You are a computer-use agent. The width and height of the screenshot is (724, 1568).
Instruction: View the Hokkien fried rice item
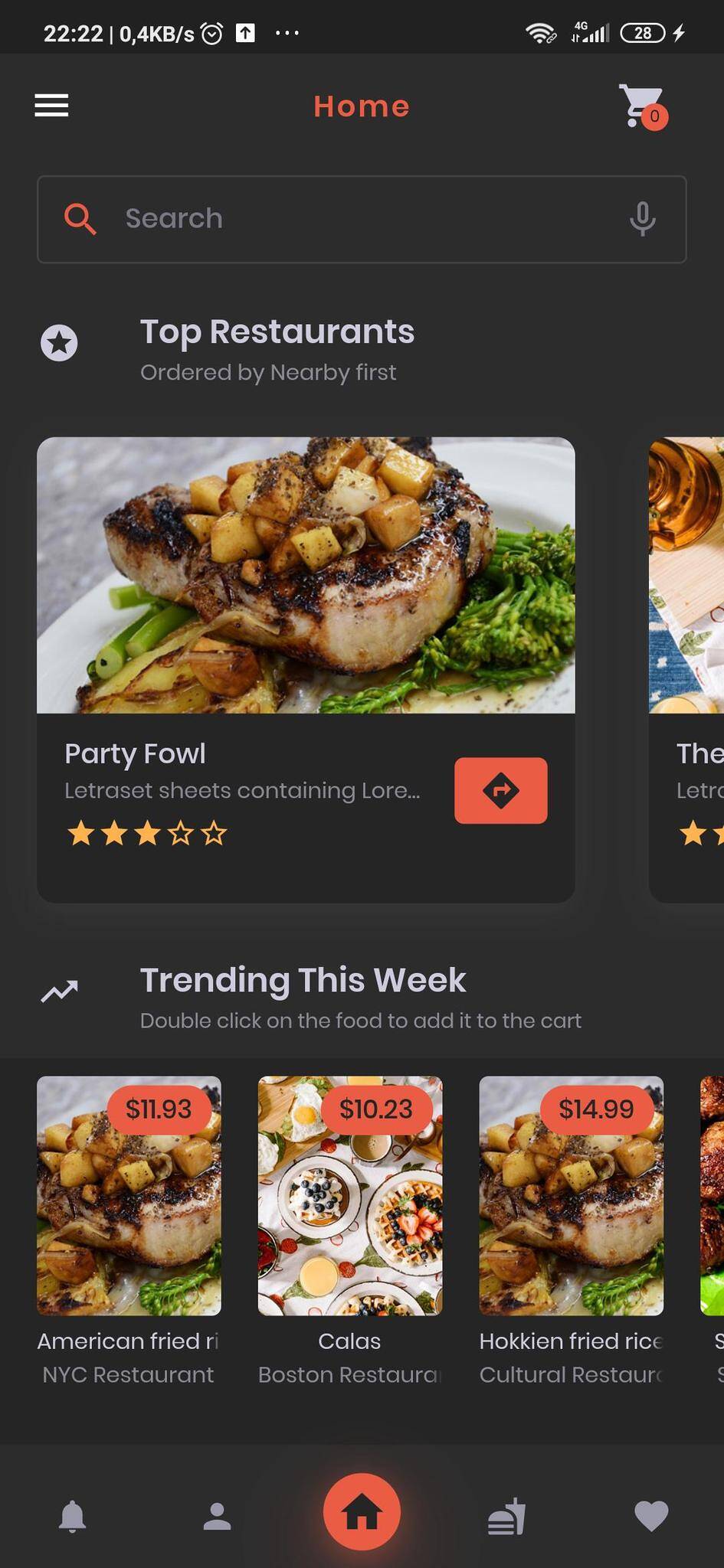click(571, 1231)
